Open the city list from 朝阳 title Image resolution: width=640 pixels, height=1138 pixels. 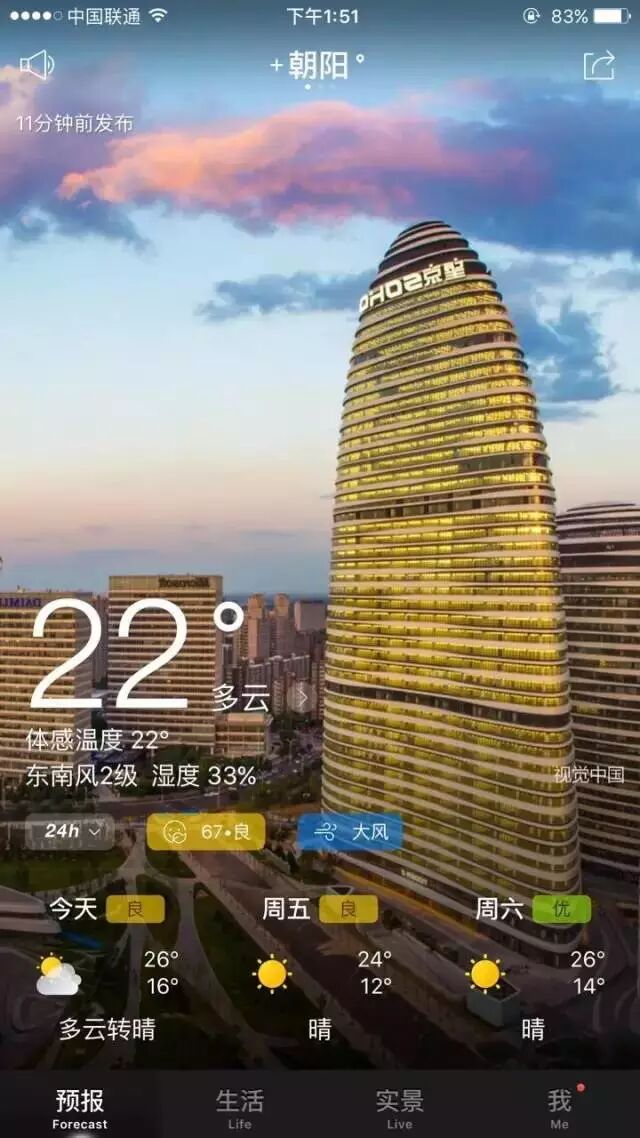coord(318,66)
